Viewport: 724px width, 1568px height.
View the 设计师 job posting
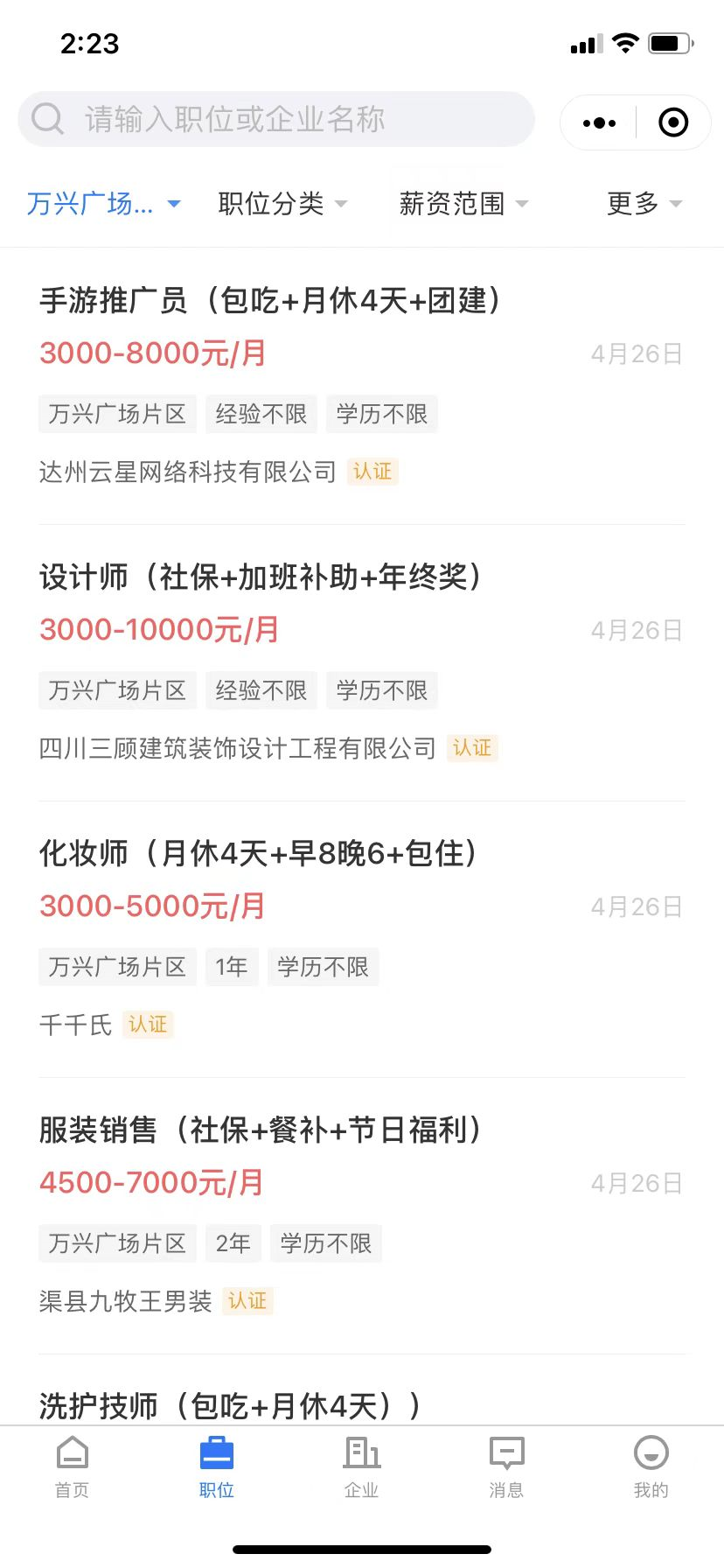pyautogui.click(x=362, y=662)
